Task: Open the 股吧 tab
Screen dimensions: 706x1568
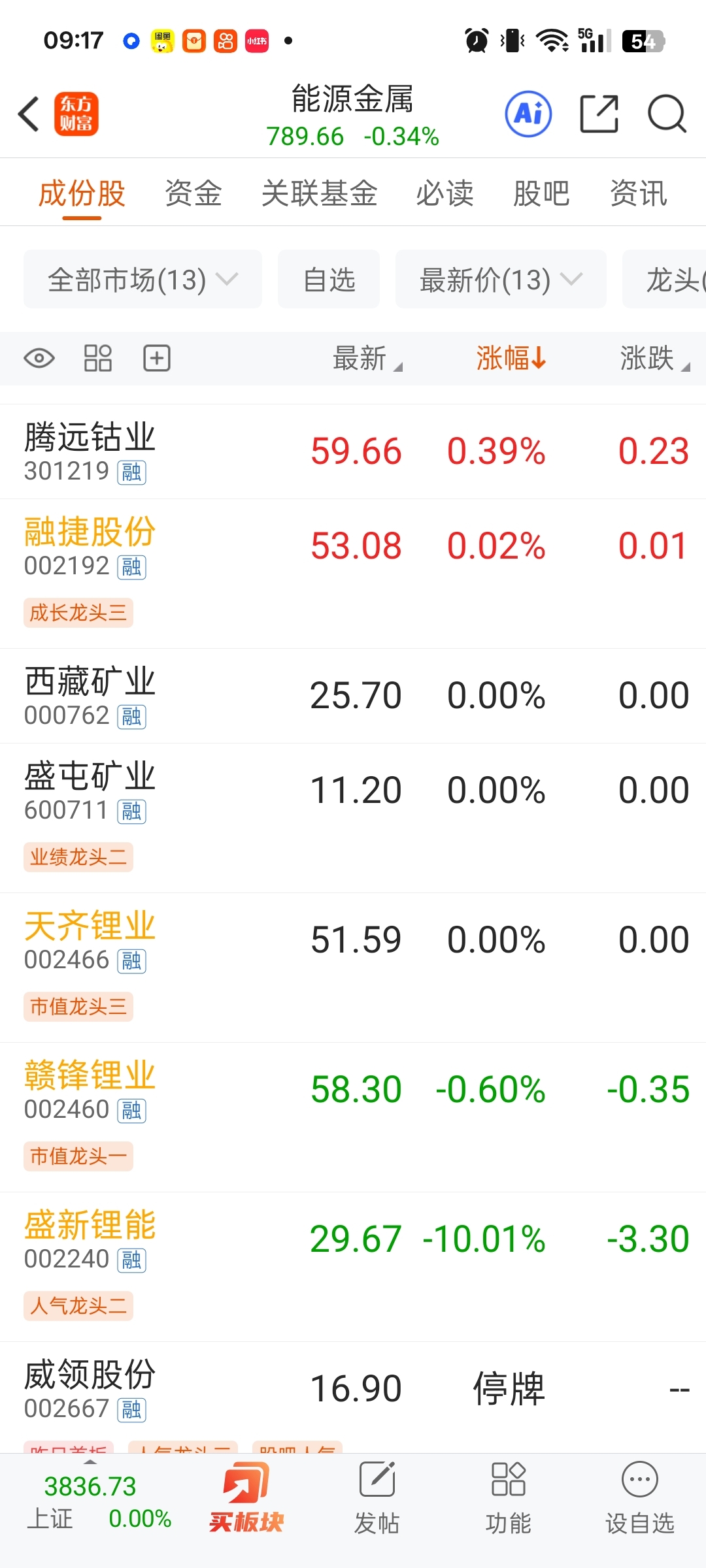Action: [541, 193]
